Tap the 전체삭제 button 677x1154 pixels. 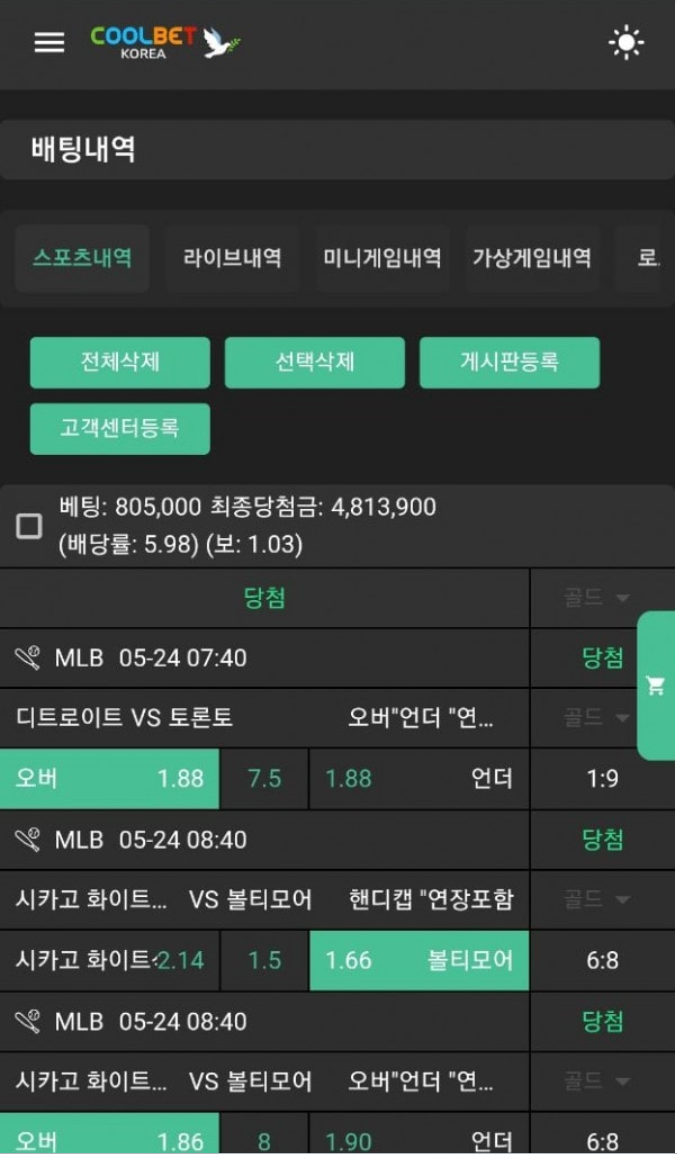[120, 362]
